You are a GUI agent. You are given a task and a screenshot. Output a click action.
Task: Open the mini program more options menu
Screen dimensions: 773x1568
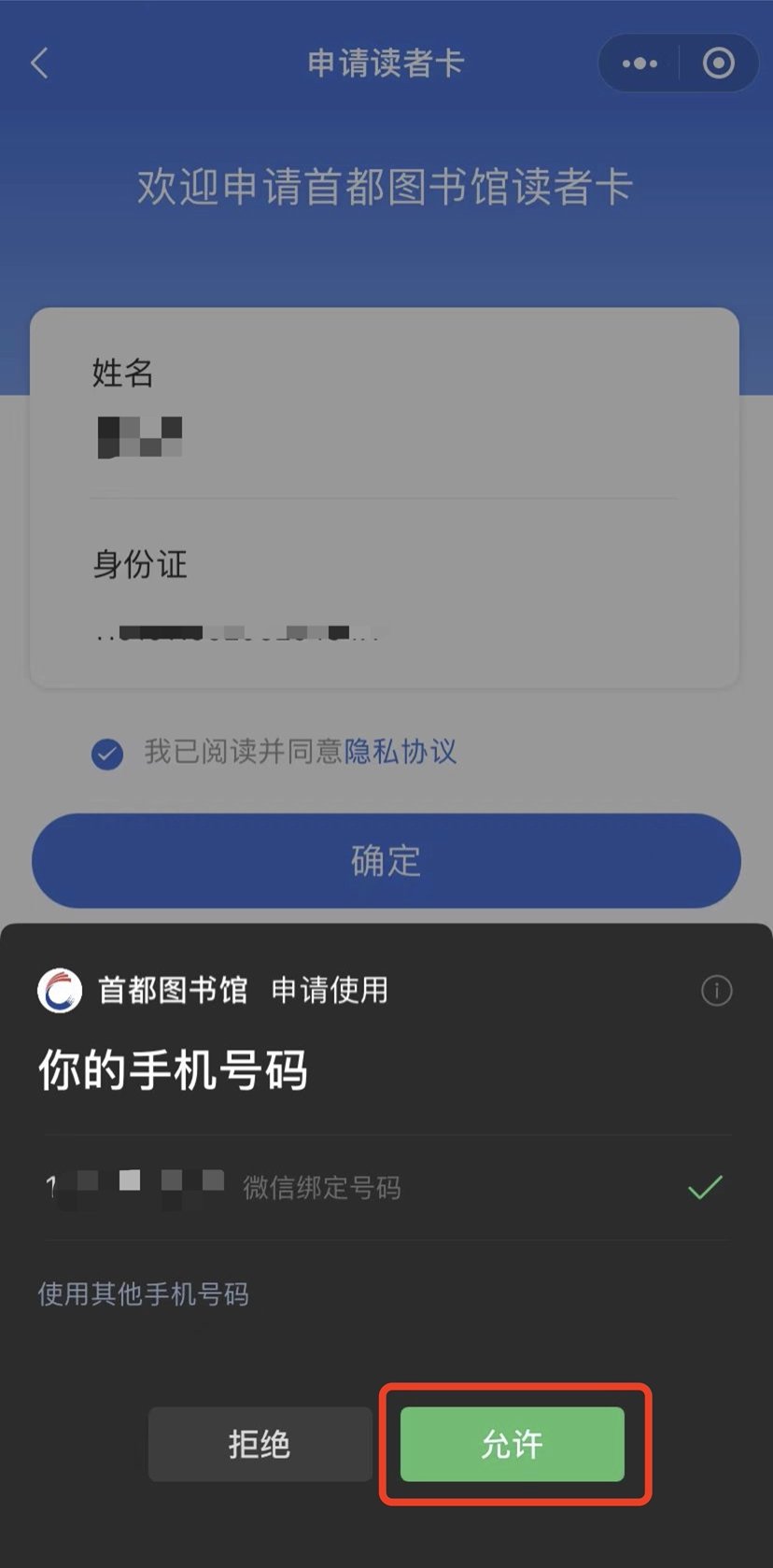pos(639,64)
